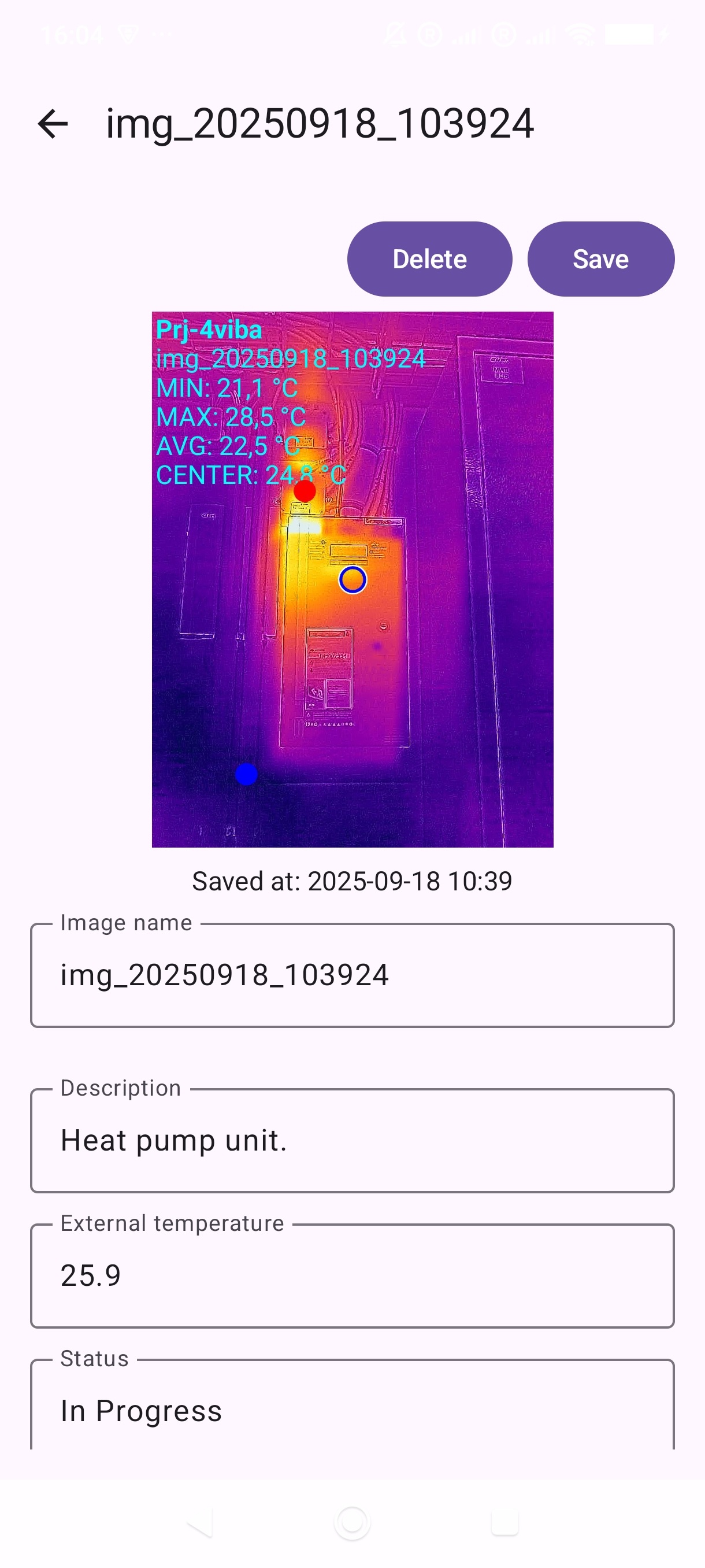Image resolution: width=705 pixels, height=1568 pixels.
Task: Delete this thermal image
Action: [x=429, y=259]
